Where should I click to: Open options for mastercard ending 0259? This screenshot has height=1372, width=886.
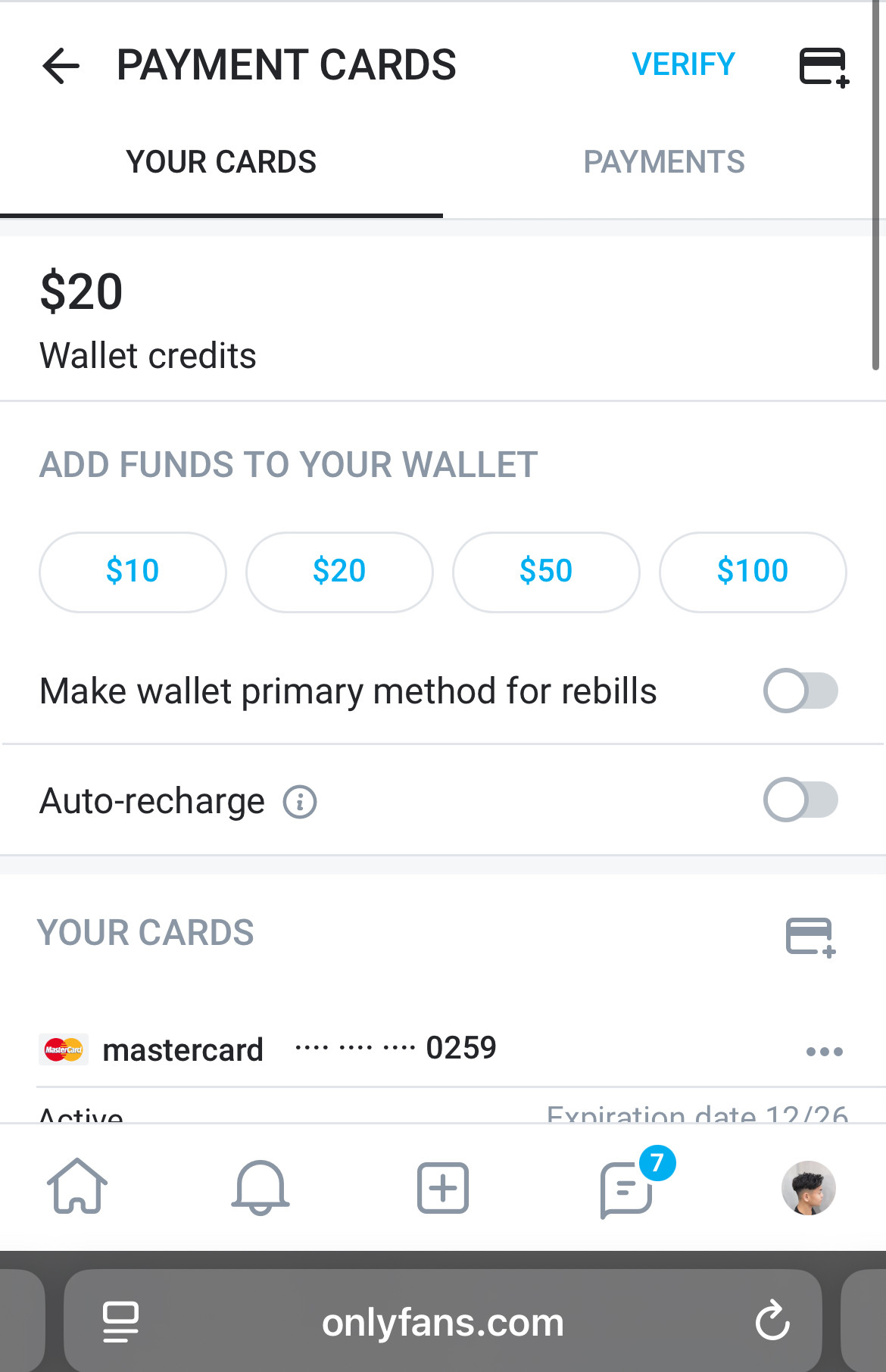coord(824,1052)
